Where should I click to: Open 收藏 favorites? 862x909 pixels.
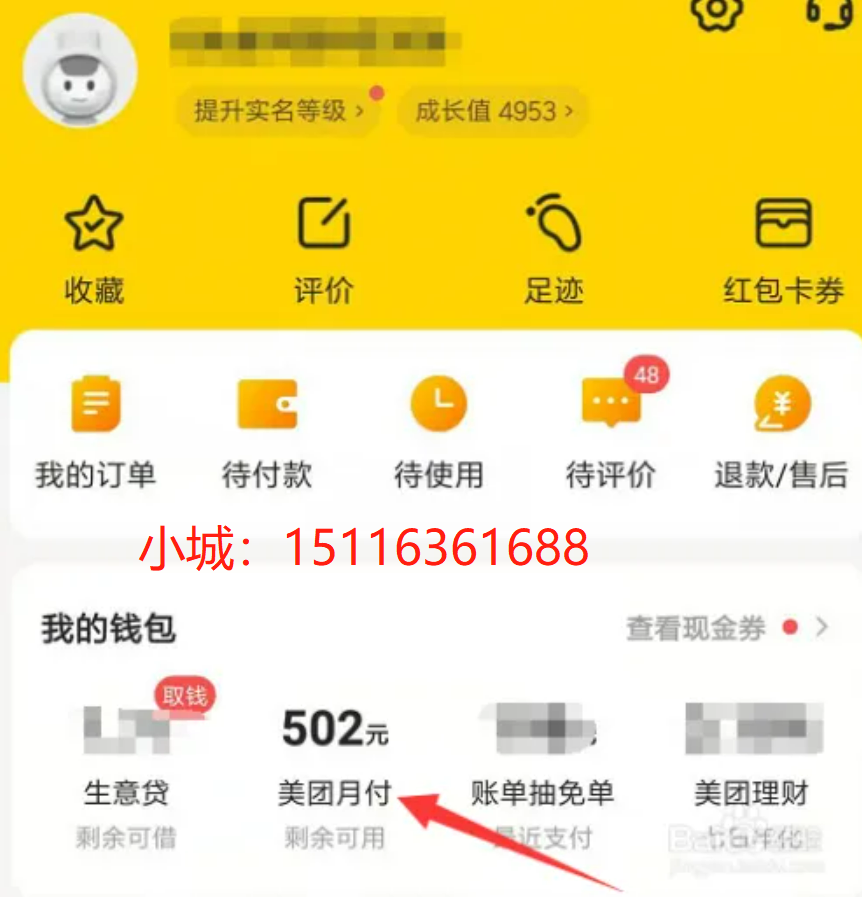[x=94, y=250]
